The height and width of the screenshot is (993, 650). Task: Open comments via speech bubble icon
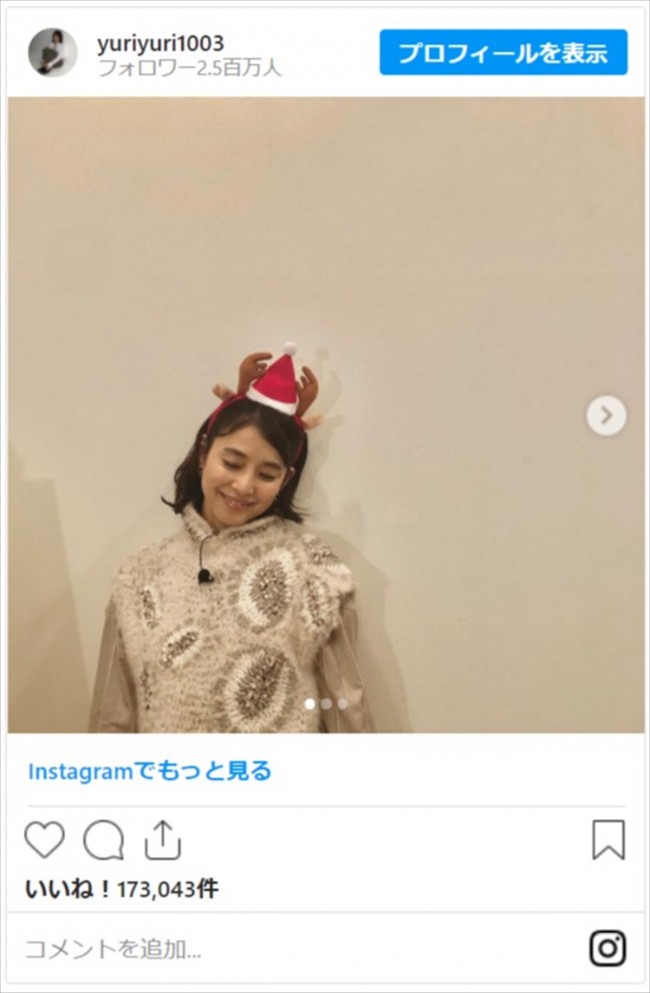pos(103,841)
